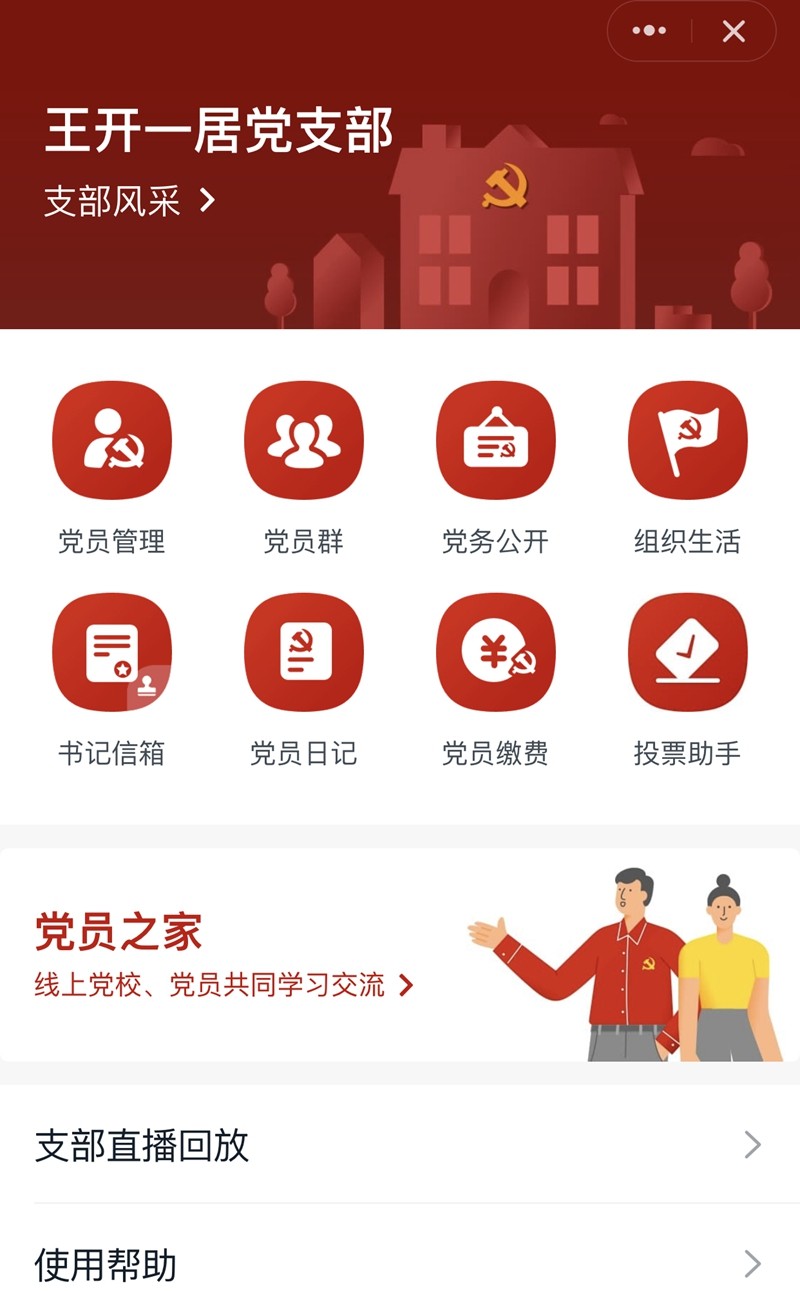Open the 党员之家 card
Screen dimensions: 800x1291
point(400,955)
